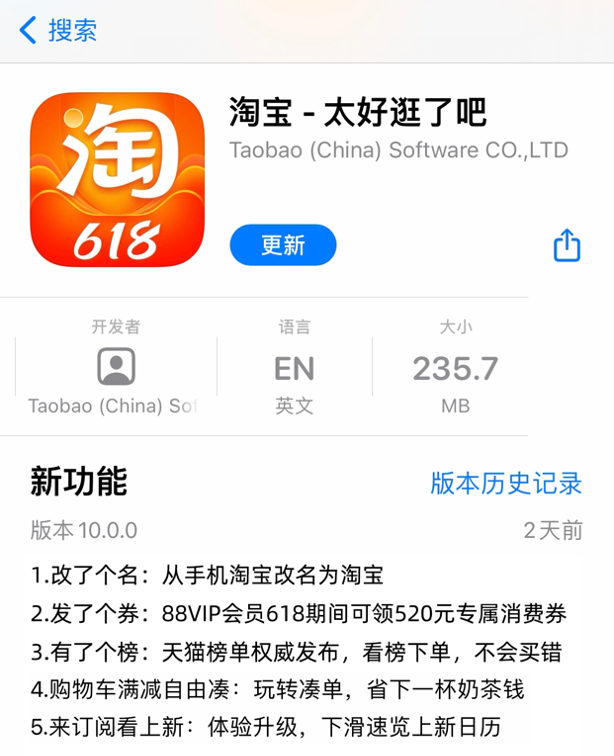614x756 pixels.
Task: Go back to 搜索 results
Action: tap(58, 30)
